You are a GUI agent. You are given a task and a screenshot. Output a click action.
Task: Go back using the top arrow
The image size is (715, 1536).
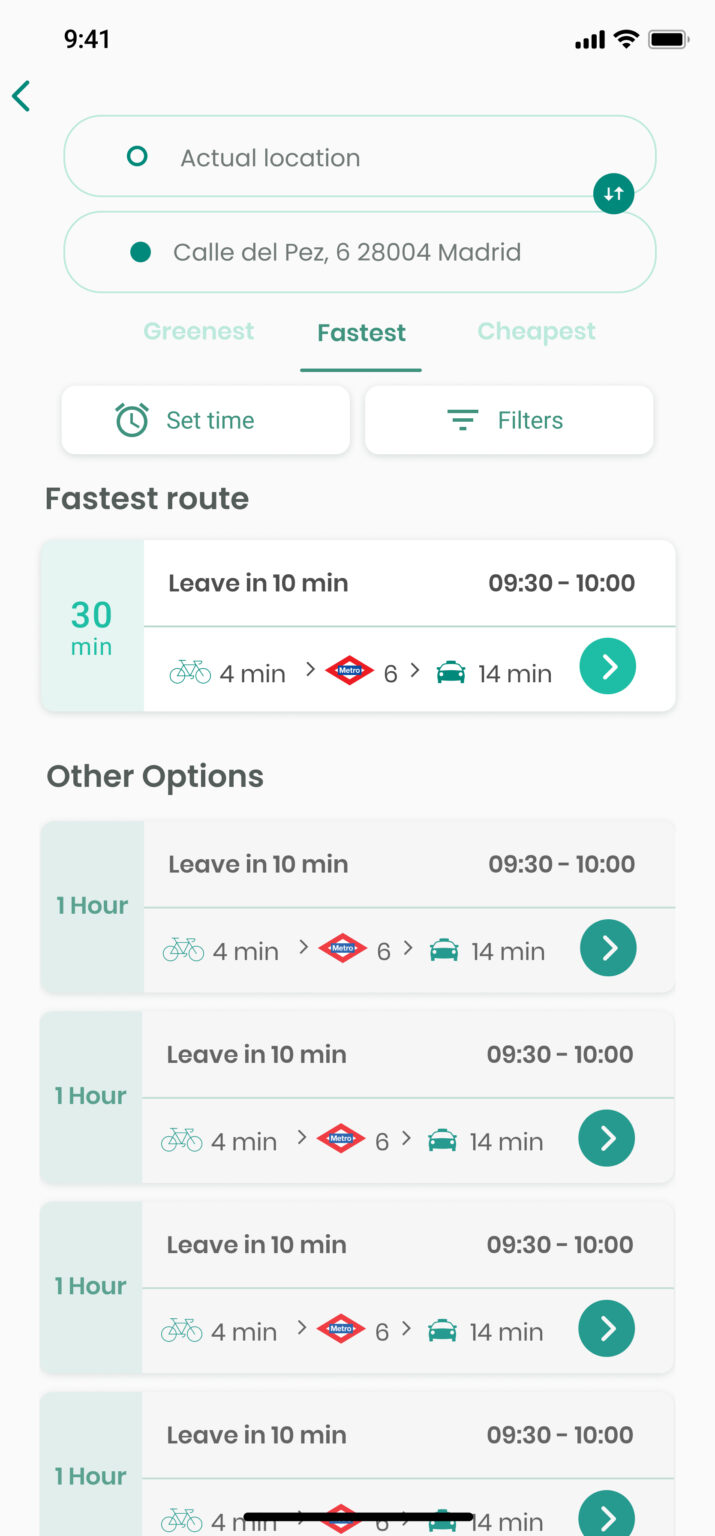(x=21, y=96)
